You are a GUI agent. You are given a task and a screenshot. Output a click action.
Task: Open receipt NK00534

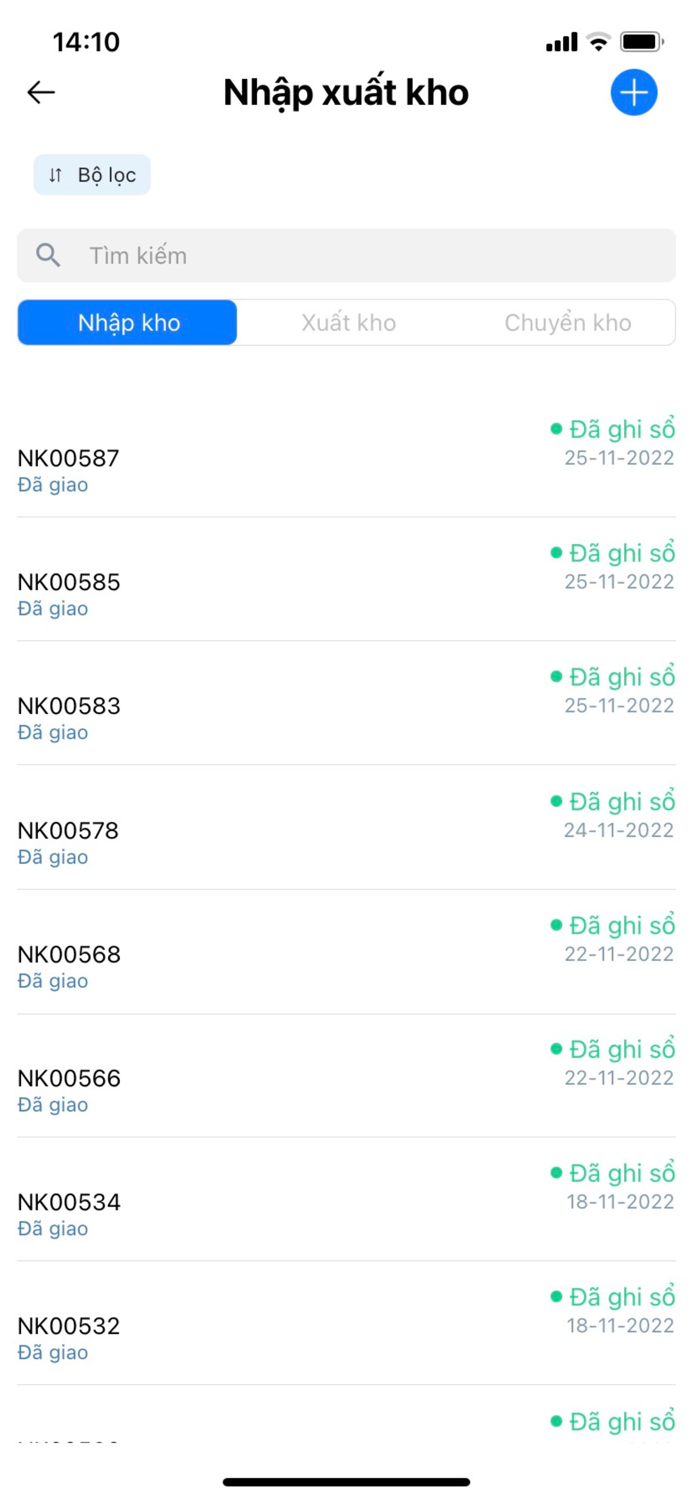pyautogui.click(x=68, y=1203)
